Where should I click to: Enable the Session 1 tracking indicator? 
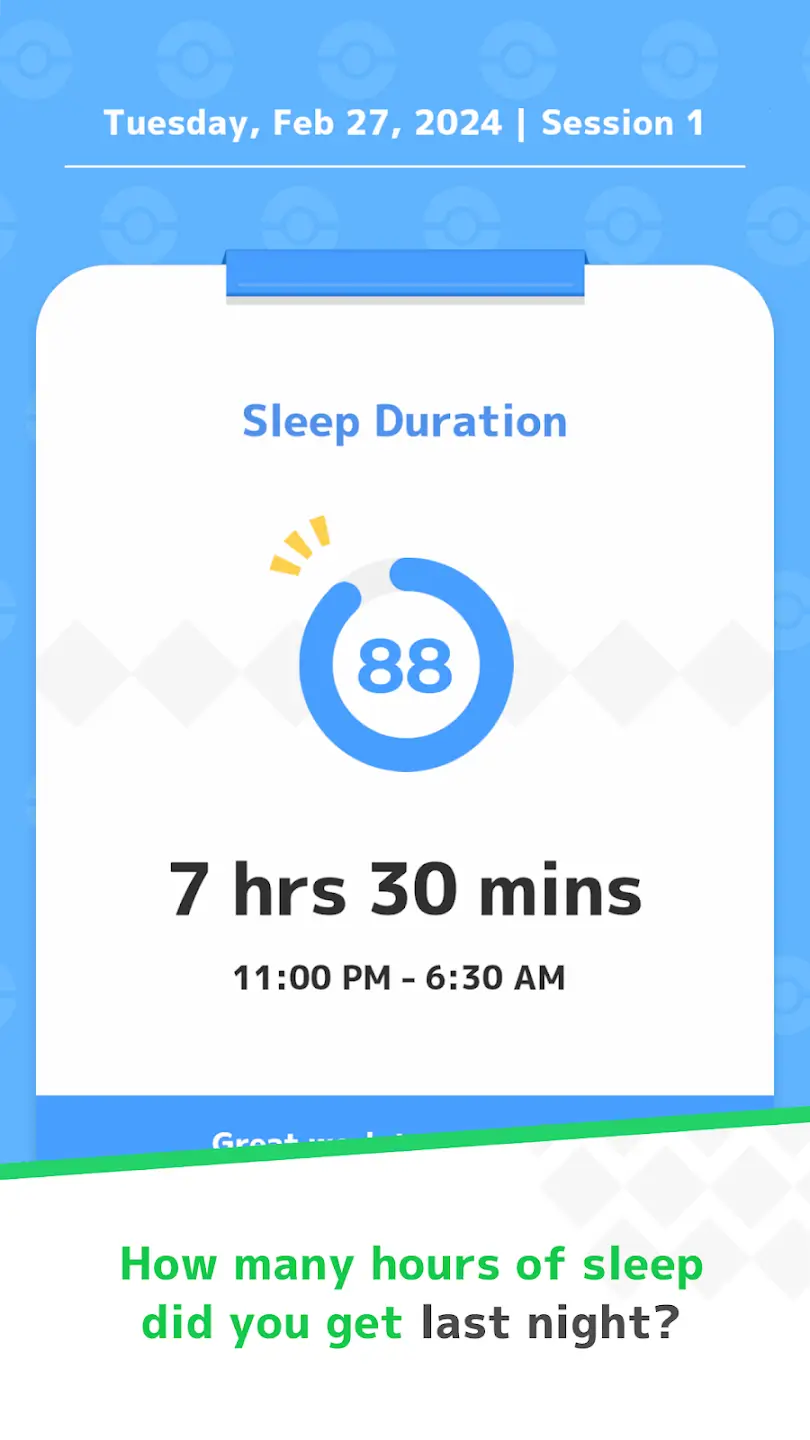point(622,122)
